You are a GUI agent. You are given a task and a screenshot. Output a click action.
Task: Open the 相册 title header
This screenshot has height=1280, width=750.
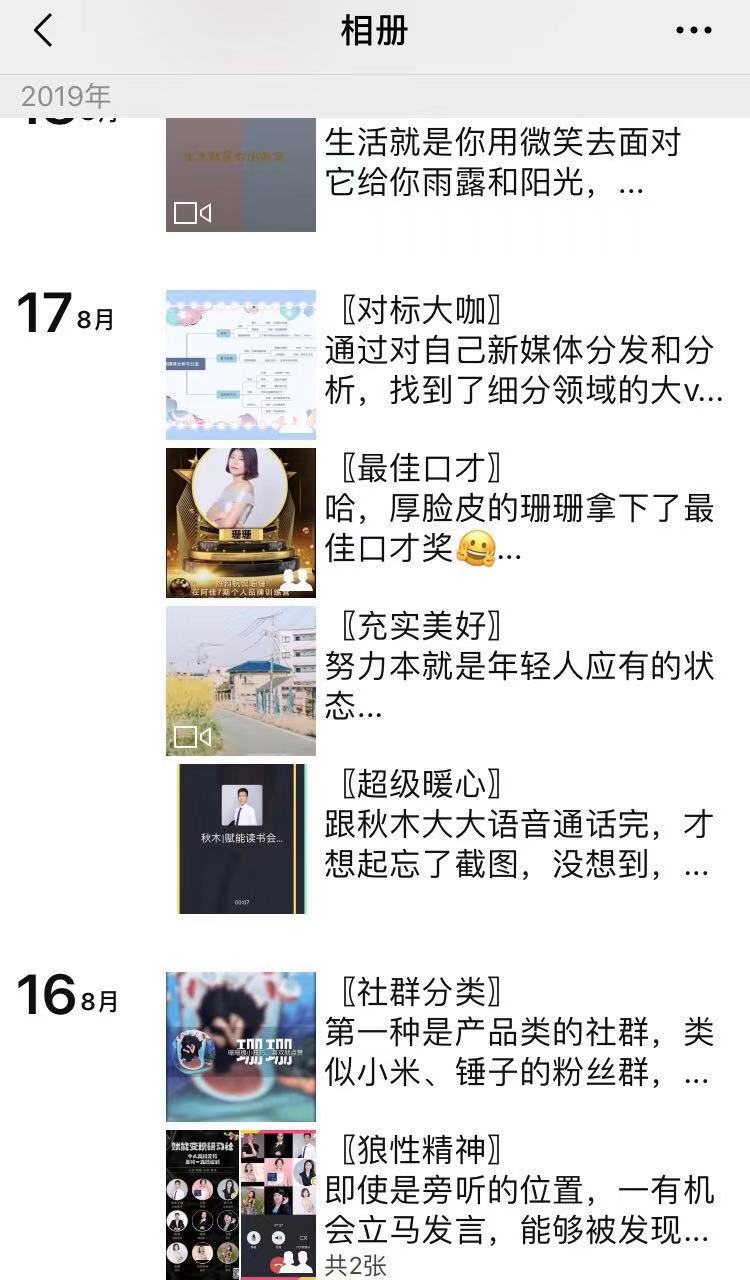(375, 31)
